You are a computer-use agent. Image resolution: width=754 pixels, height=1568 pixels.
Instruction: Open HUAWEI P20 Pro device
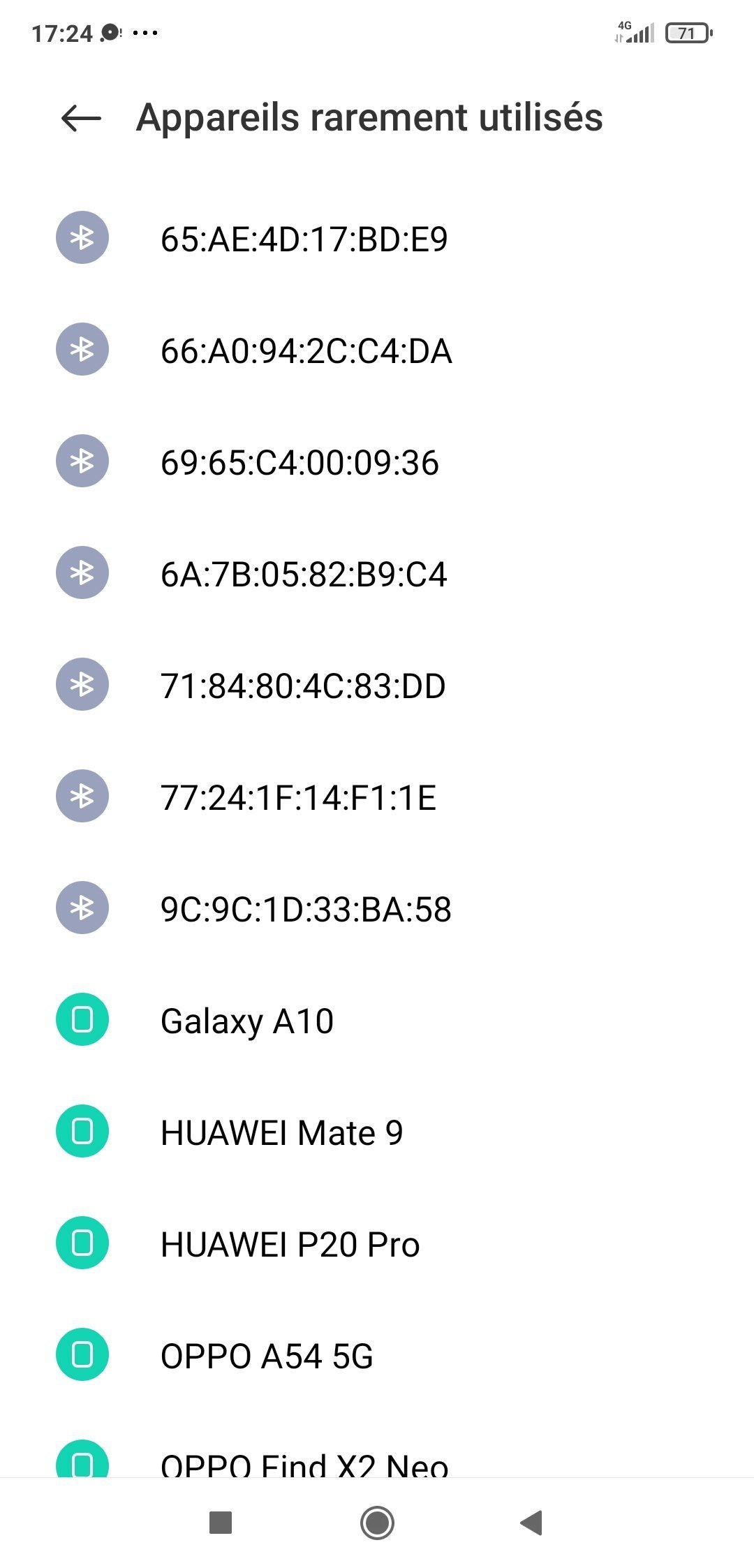(x=290, y=1244)
